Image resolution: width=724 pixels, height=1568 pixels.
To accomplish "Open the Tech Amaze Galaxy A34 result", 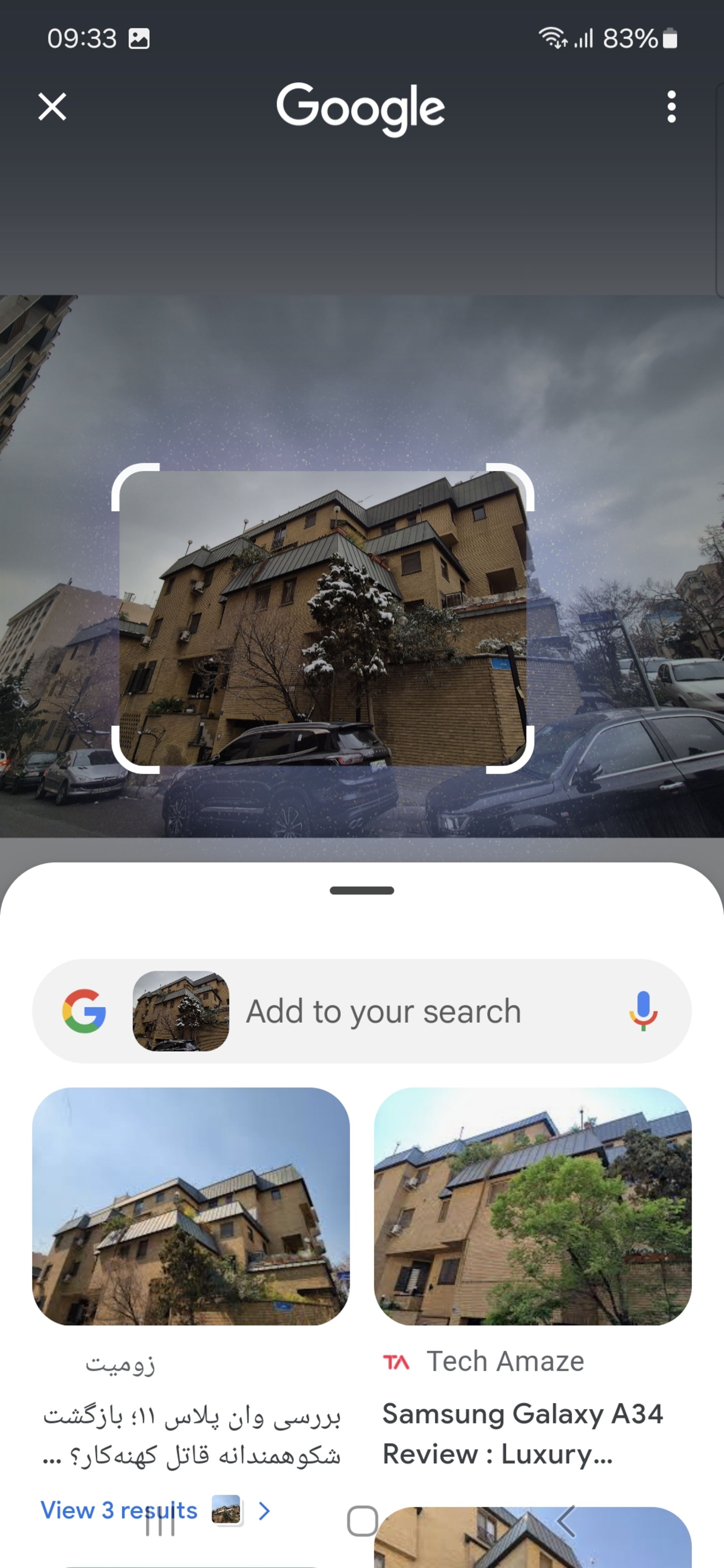I will coord(532,1206).
